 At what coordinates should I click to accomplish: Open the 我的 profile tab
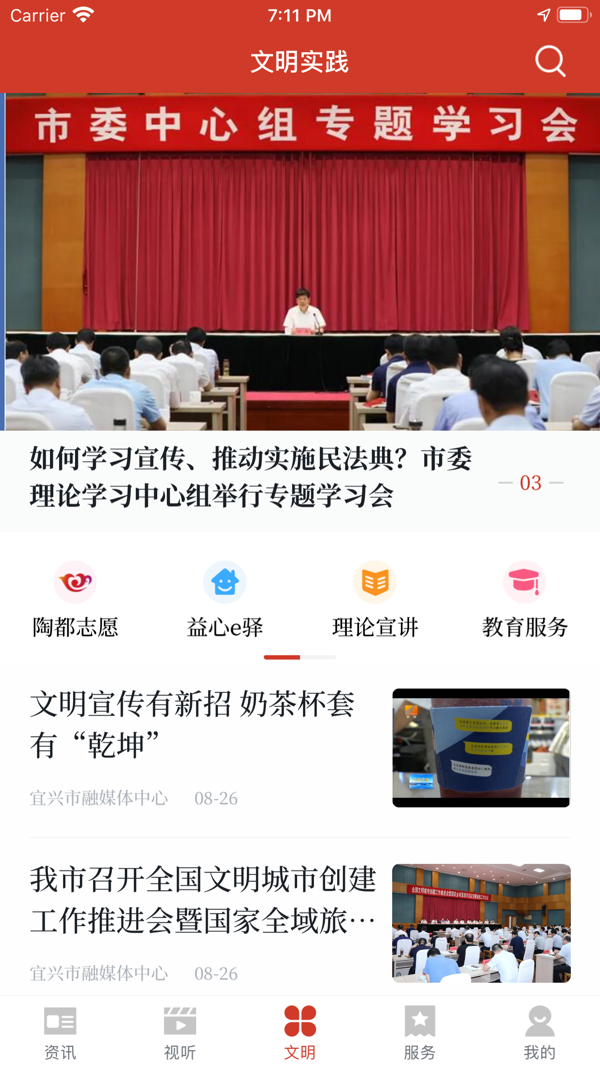tap(540, 1033)
